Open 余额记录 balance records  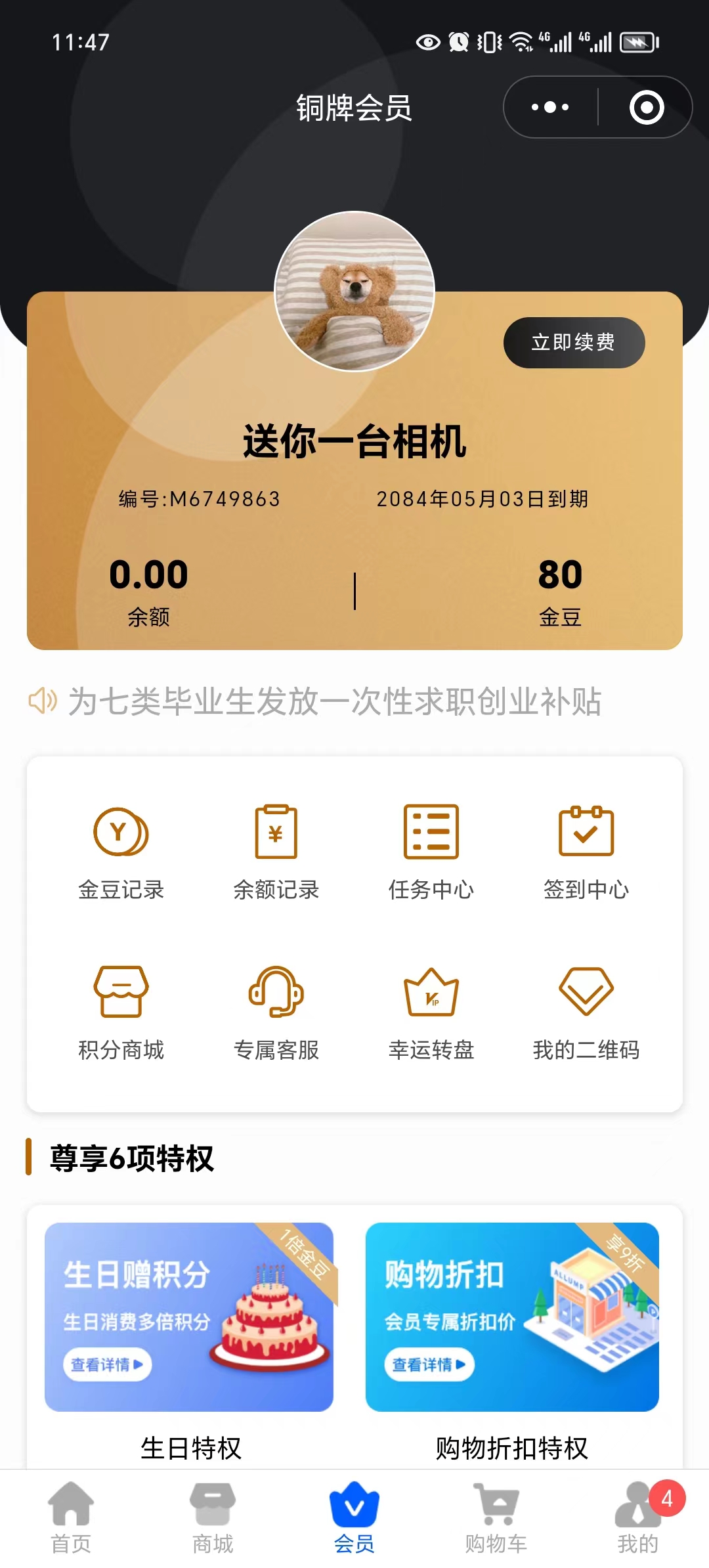point(277,849)
